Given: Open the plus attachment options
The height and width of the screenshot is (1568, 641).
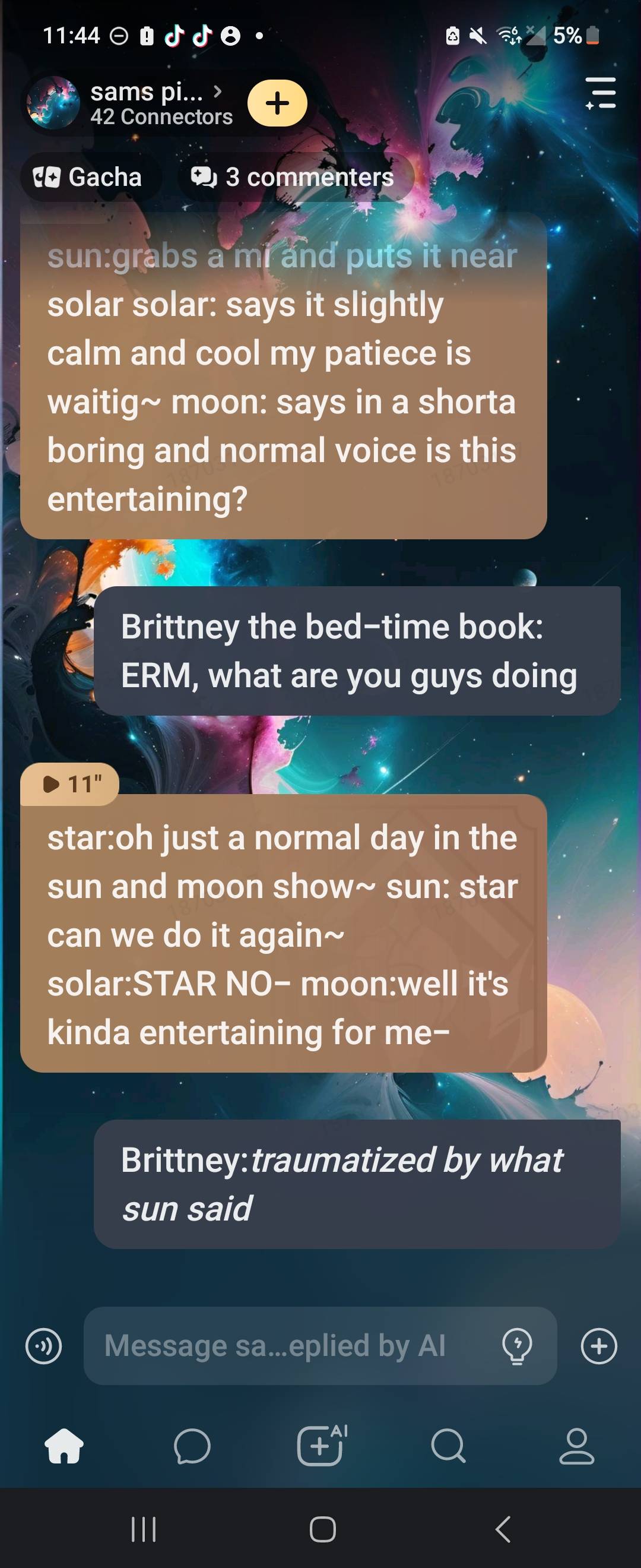Looking at the screenshot, I should pos(598,1346).
